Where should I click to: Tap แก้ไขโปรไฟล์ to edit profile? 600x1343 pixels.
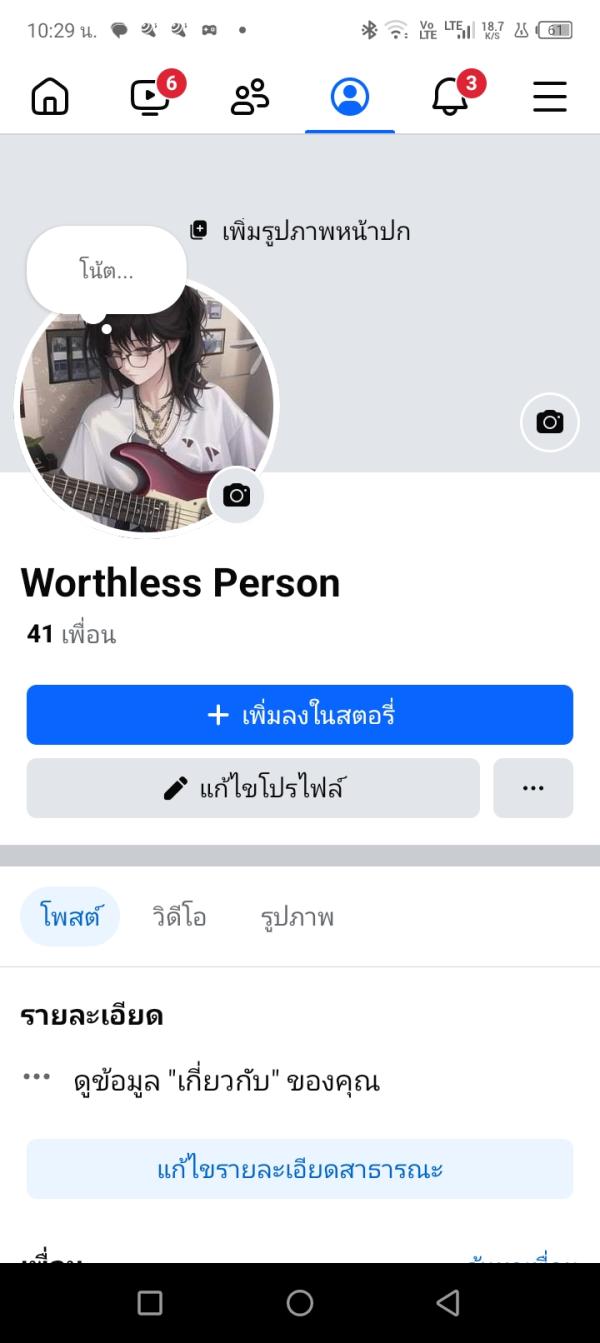tap(253, 788)
